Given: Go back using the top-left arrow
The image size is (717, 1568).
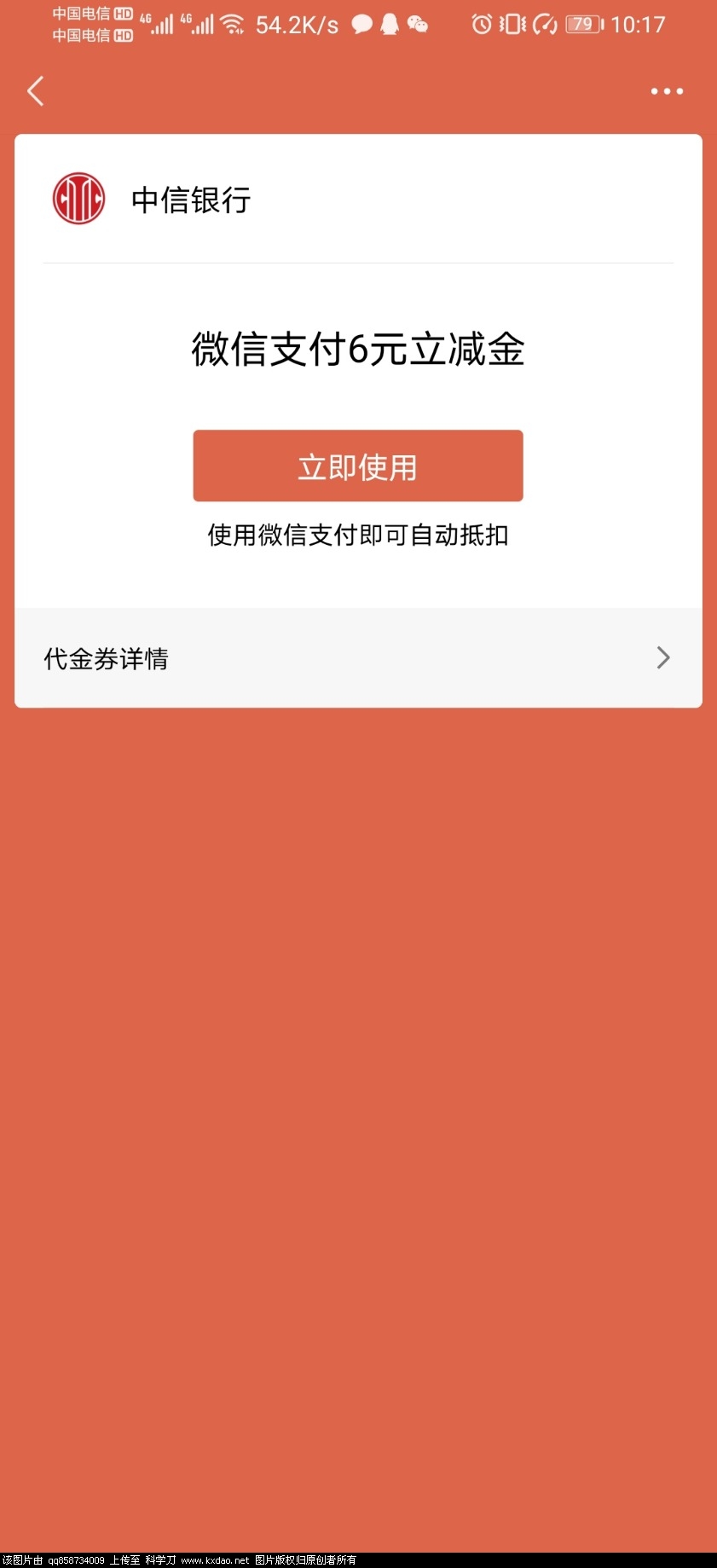Looking at the screenshot, I should click(x=36, y=91).
